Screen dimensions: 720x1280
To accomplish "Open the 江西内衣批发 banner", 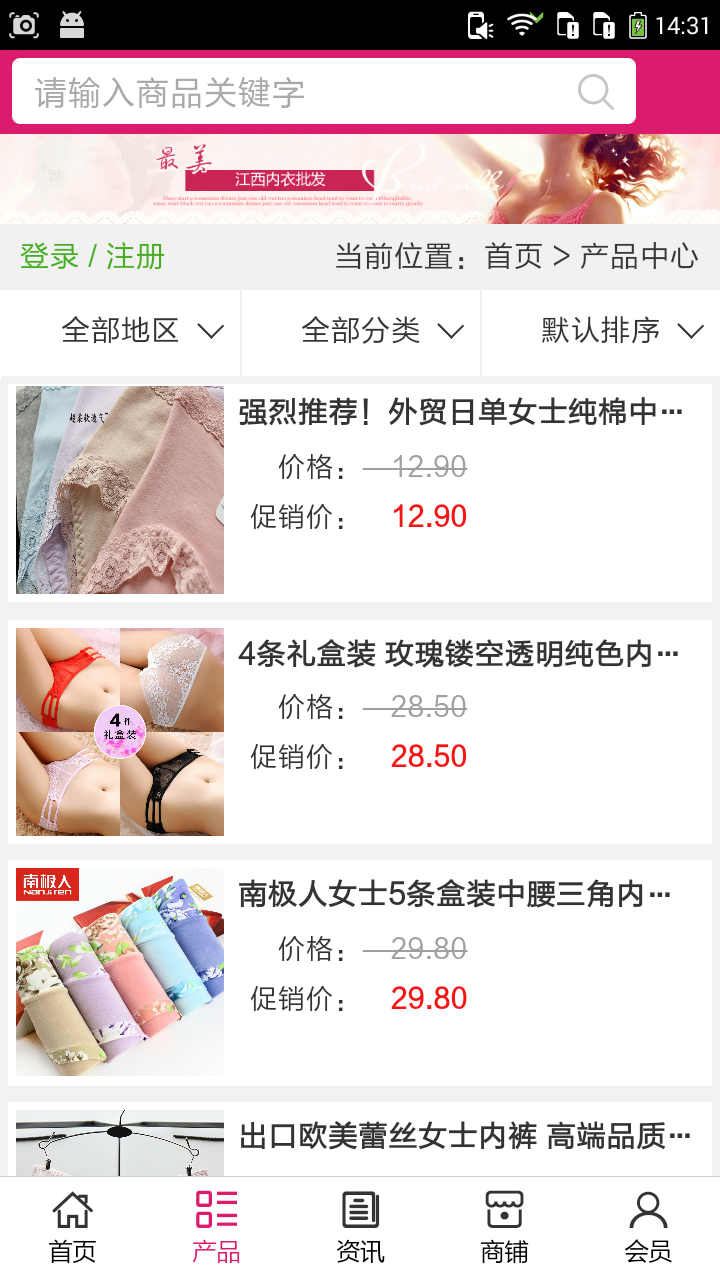I will point(360,178).
